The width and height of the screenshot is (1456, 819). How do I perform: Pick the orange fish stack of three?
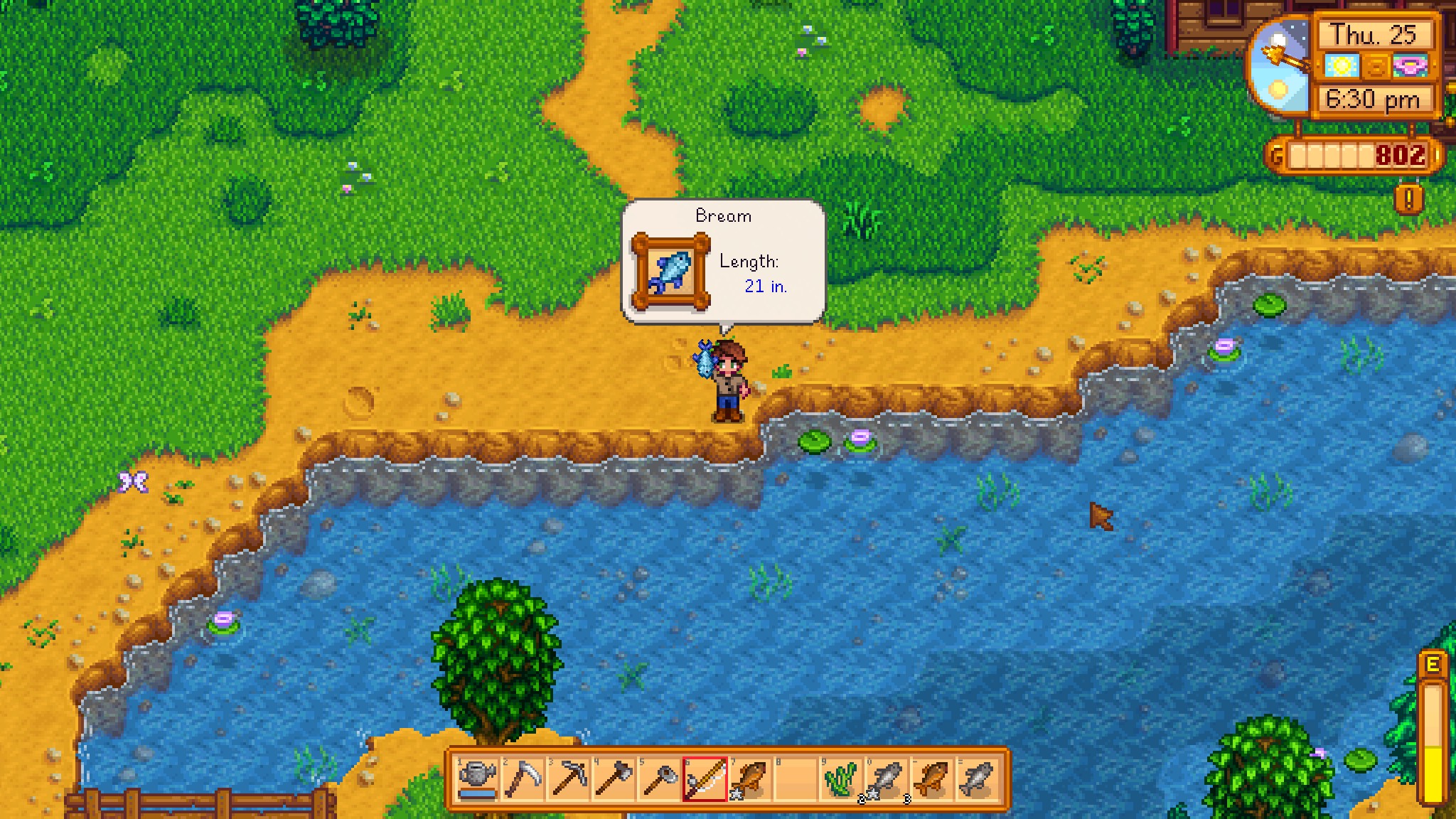pyautogui.click(x=932, y=779)
